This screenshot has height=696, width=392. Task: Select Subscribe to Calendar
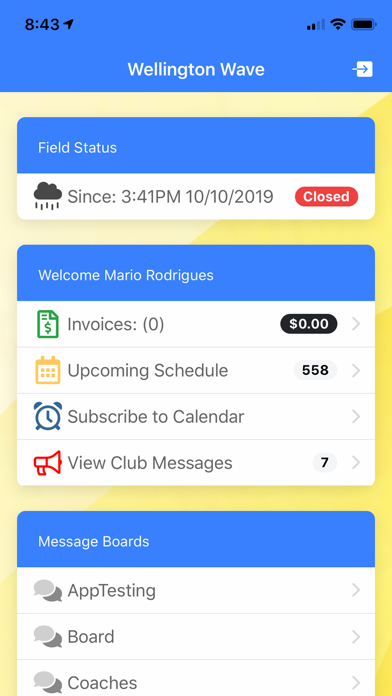click(x=196, y=417)
